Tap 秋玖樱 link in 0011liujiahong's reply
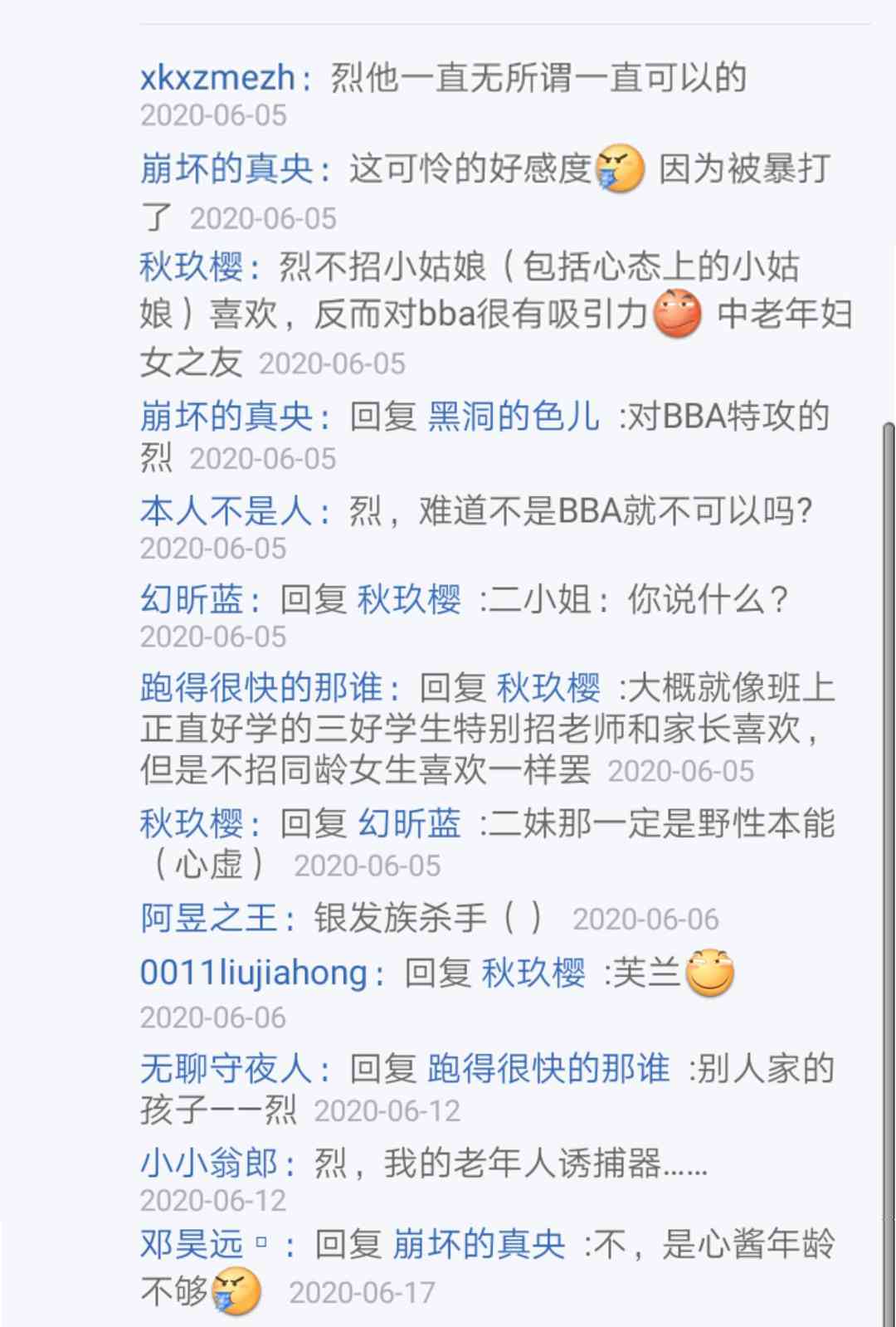 [533, 973]
